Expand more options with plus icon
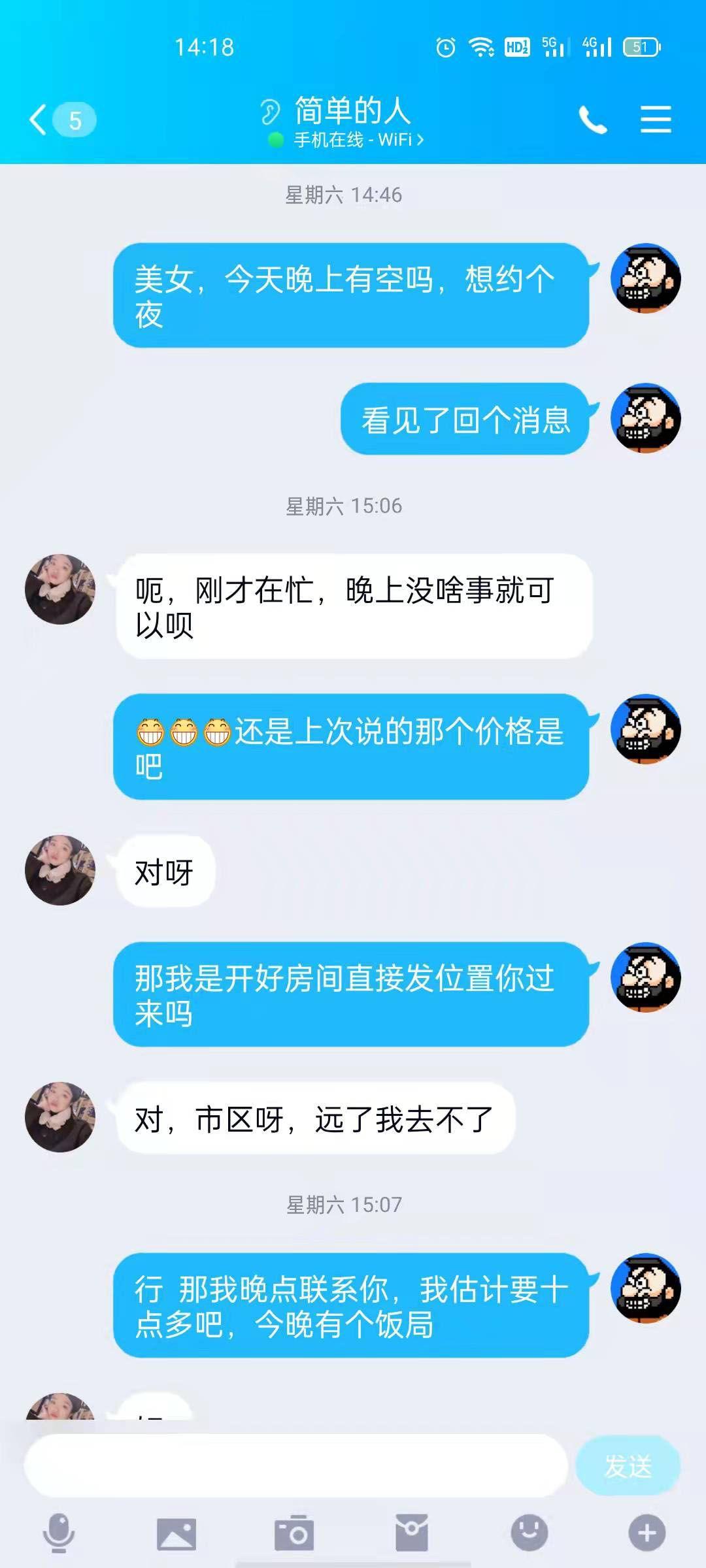This screenshot has width=706, height=1568. 647,1533
